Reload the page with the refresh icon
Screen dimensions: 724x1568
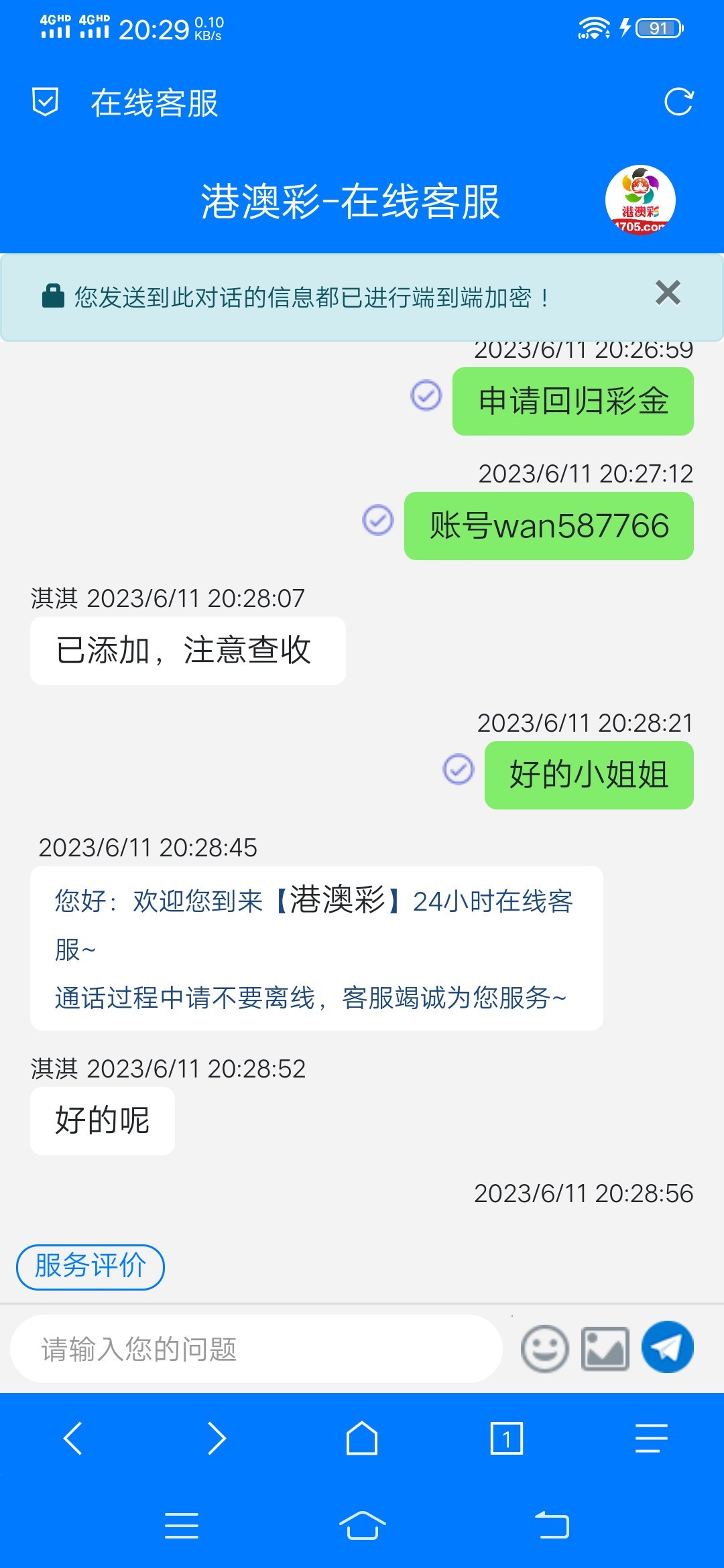point(678,103)
